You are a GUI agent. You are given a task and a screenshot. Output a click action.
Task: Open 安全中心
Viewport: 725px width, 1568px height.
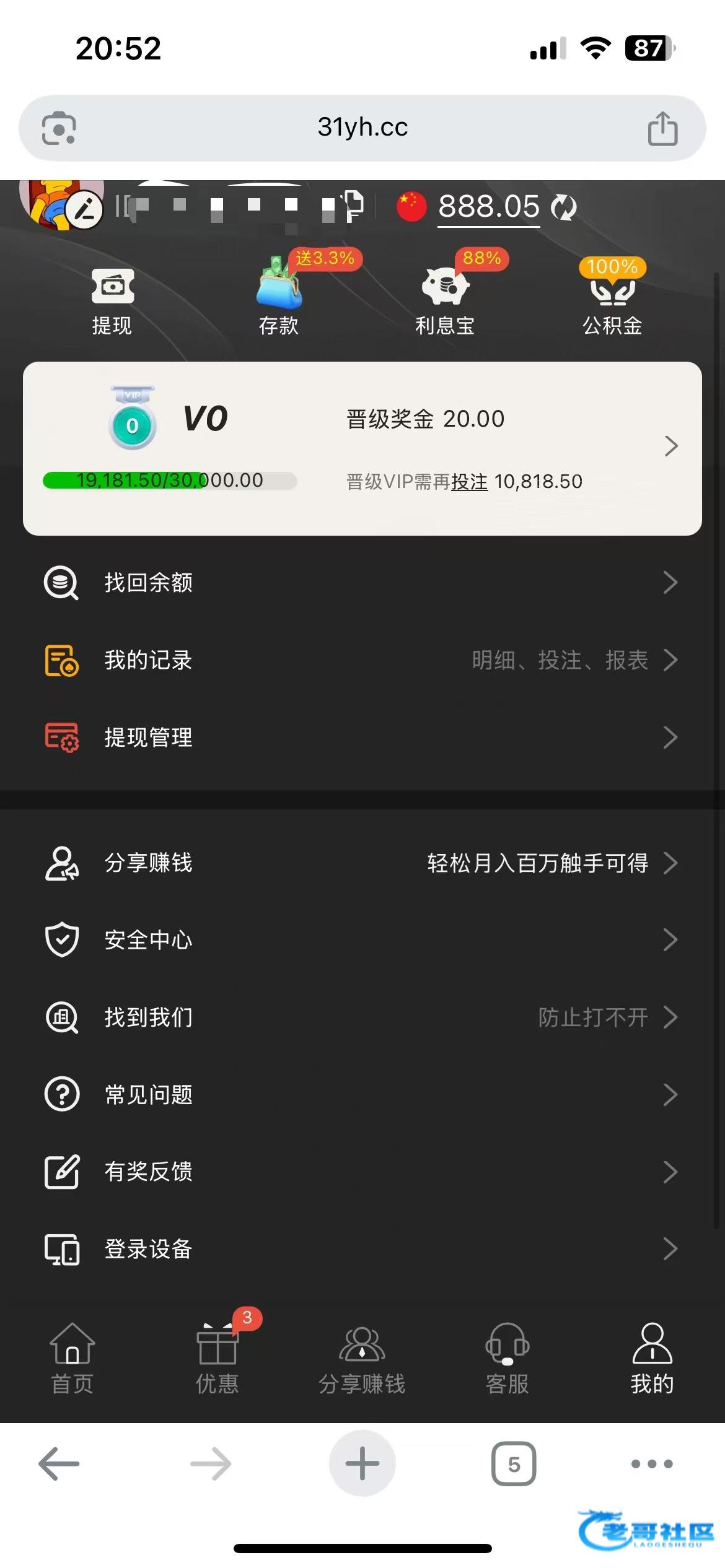click(362, 939)
